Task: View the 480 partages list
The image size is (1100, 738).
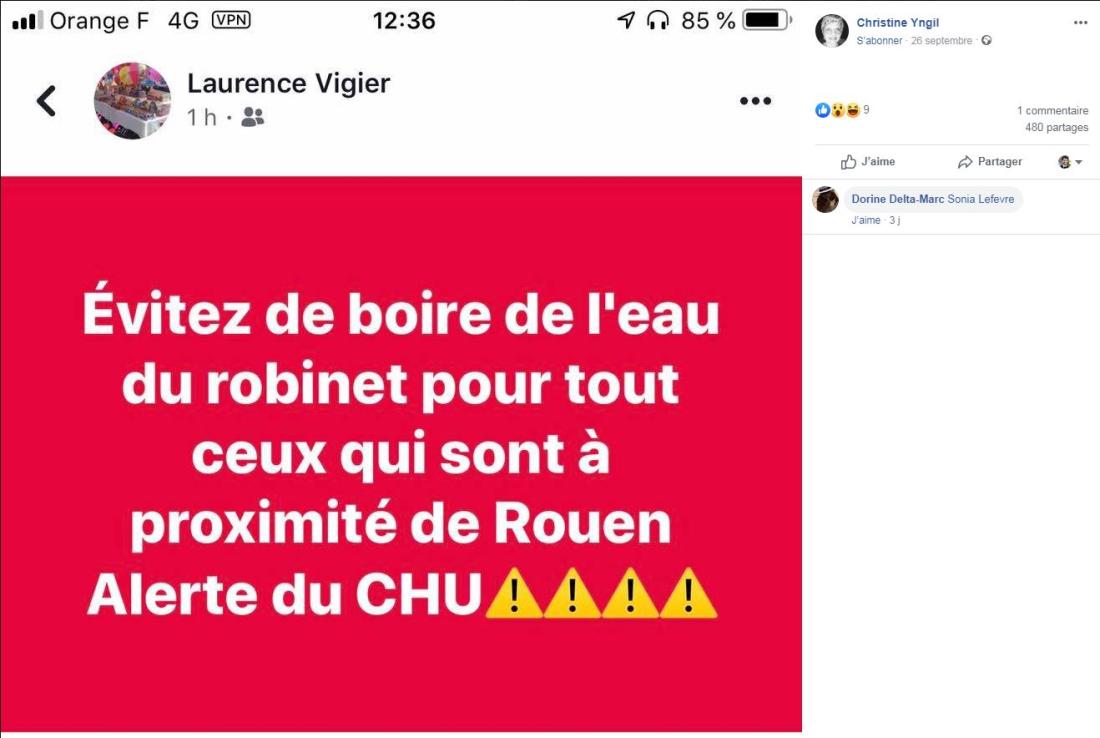Action: pyautogui.click(x=1056, y=127)
